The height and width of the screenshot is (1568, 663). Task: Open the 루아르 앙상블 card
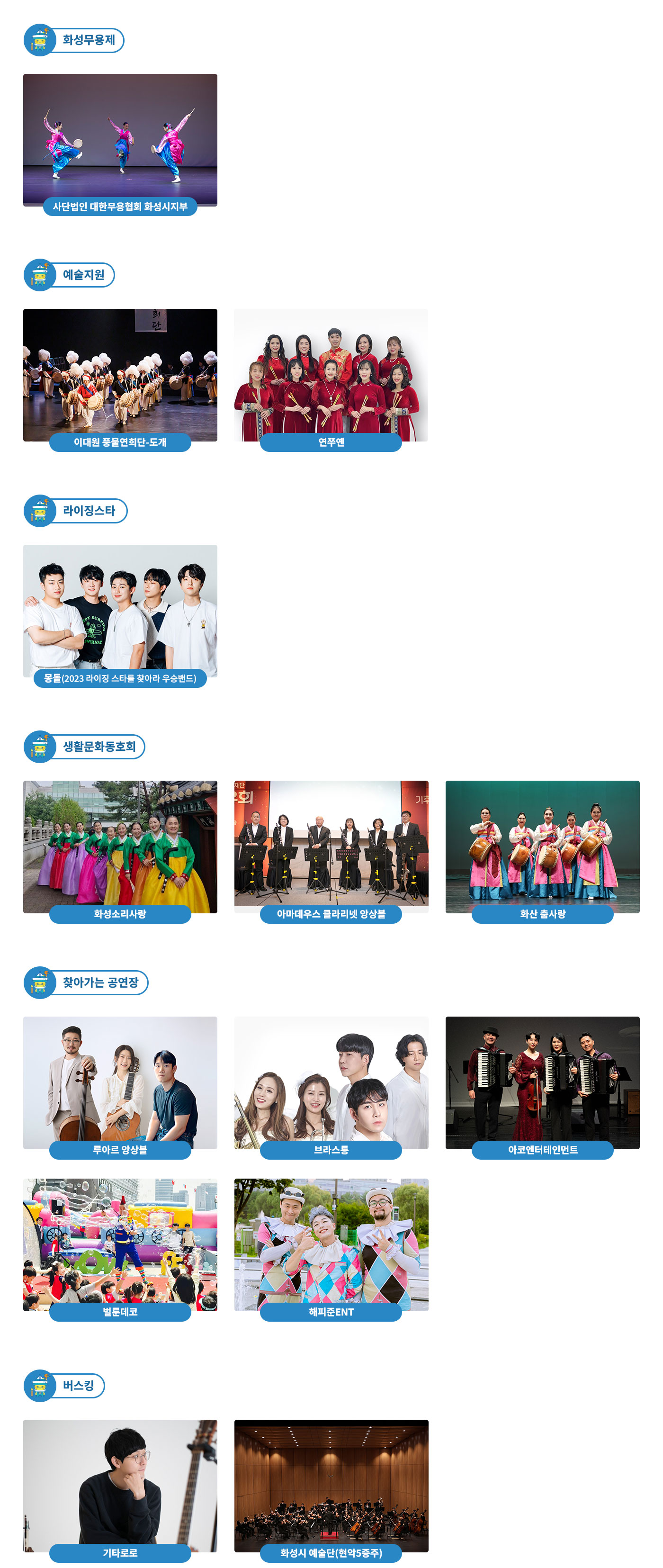[x=120, y=1083]
